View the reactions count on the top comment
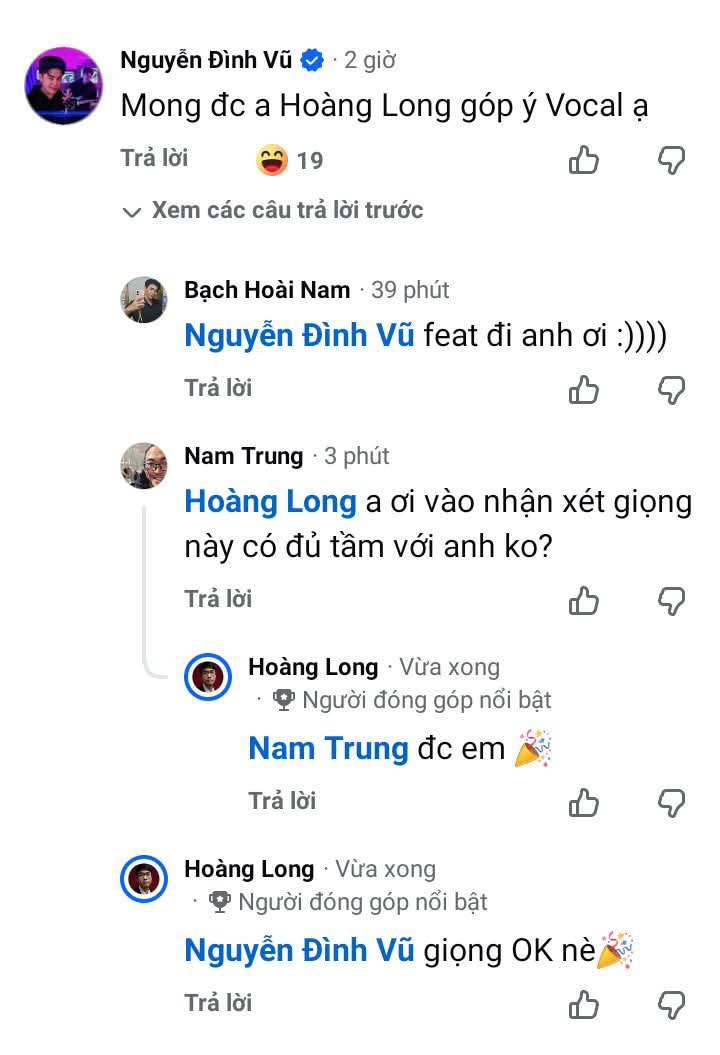720x1055 pixels. point(290,161)
